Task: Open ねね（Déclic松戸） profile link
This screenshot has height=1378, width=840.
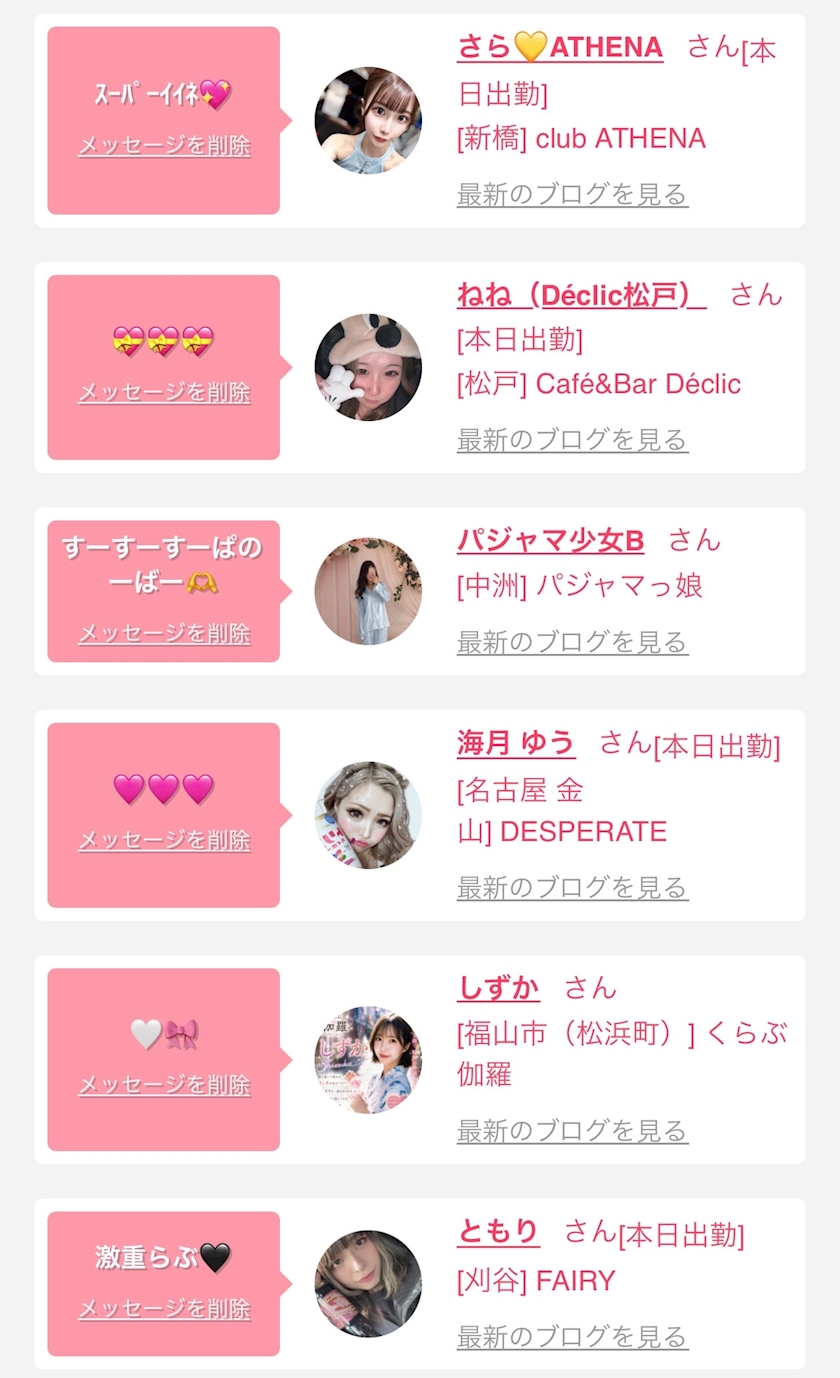Action: 581,295
